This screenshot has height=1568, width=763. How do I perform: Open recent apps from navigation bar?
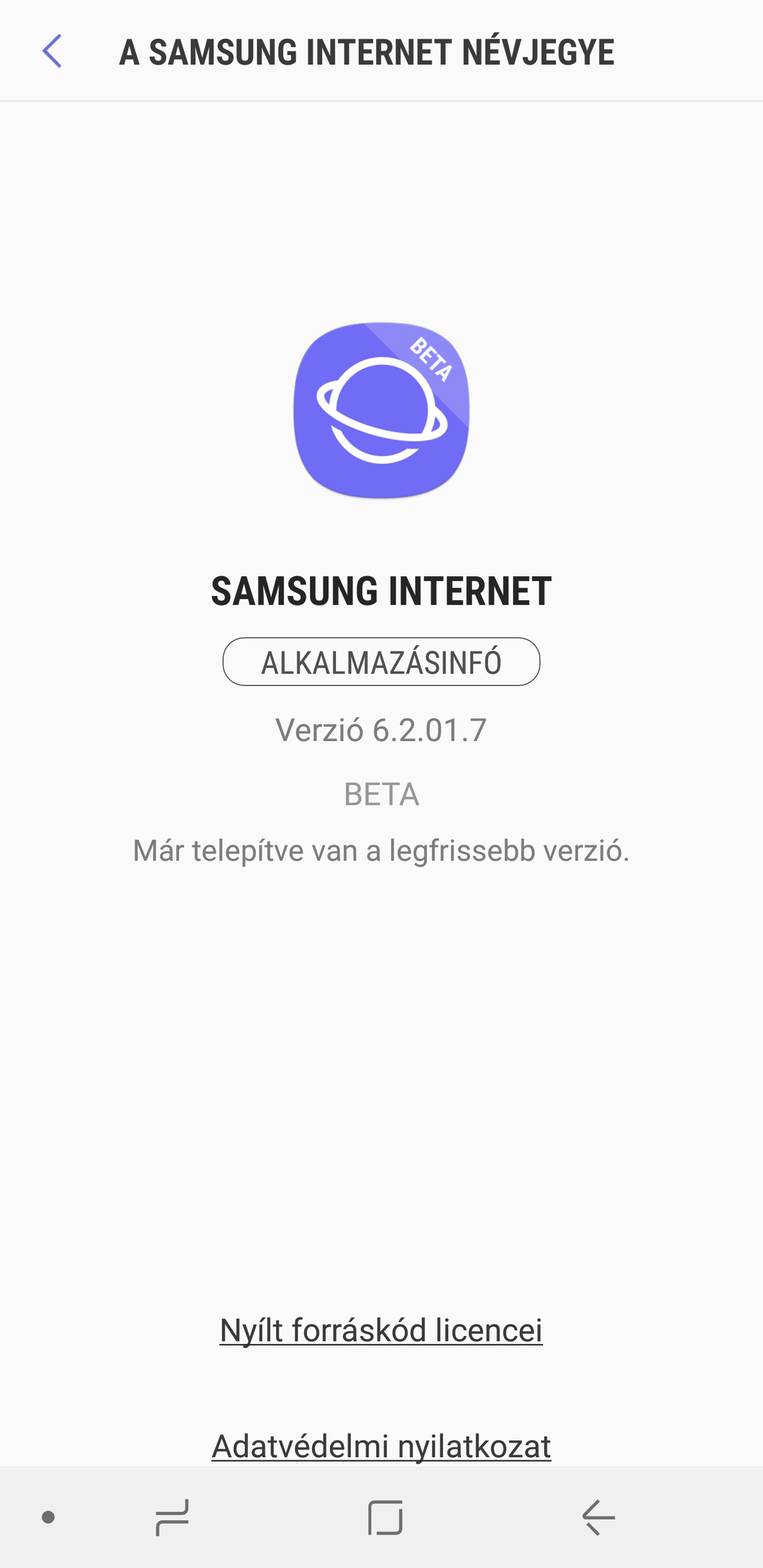[x=173, y=1517]
